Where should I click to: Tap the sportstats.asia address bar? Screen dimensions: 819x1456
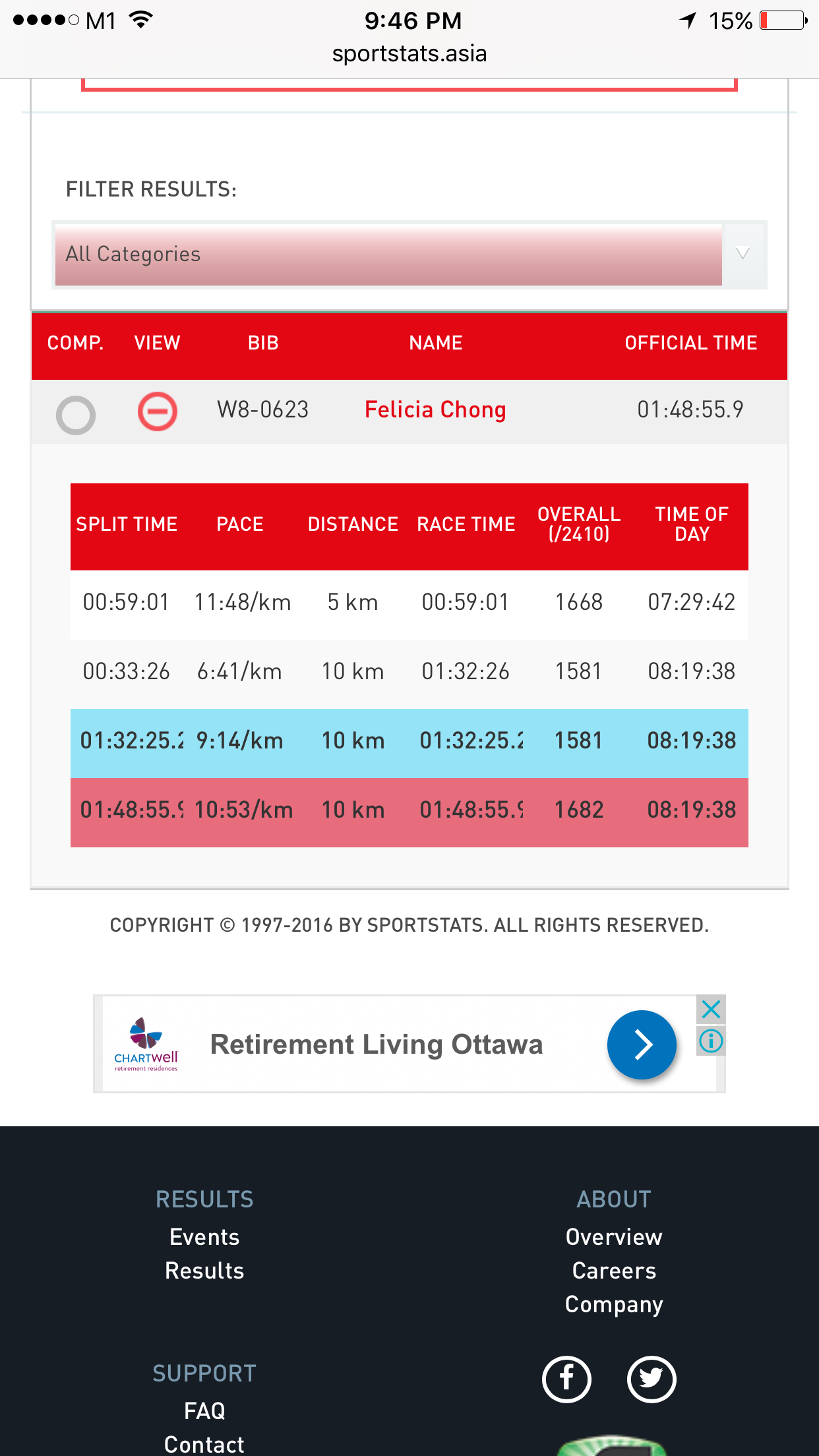(409, 53)
